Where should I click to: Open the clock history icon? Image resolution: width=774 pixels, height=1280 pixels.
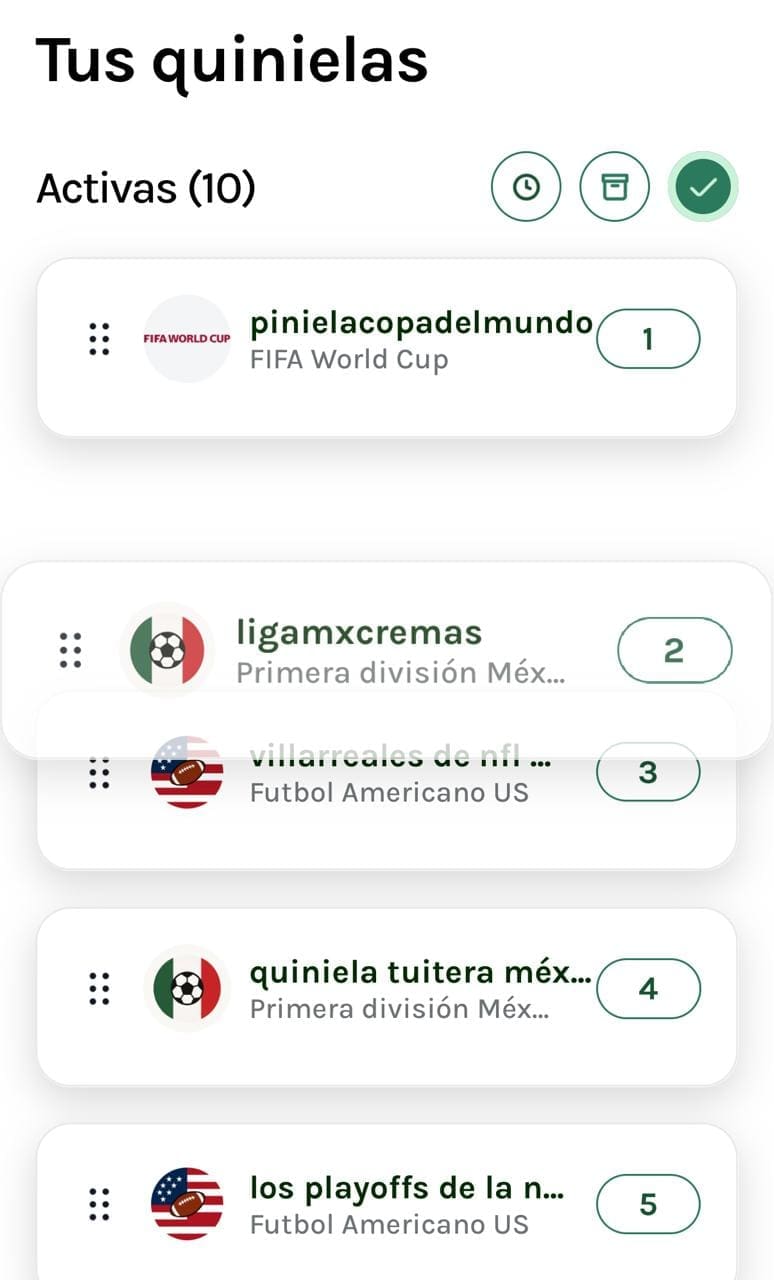pyautogui.click(x=526, y=186)
